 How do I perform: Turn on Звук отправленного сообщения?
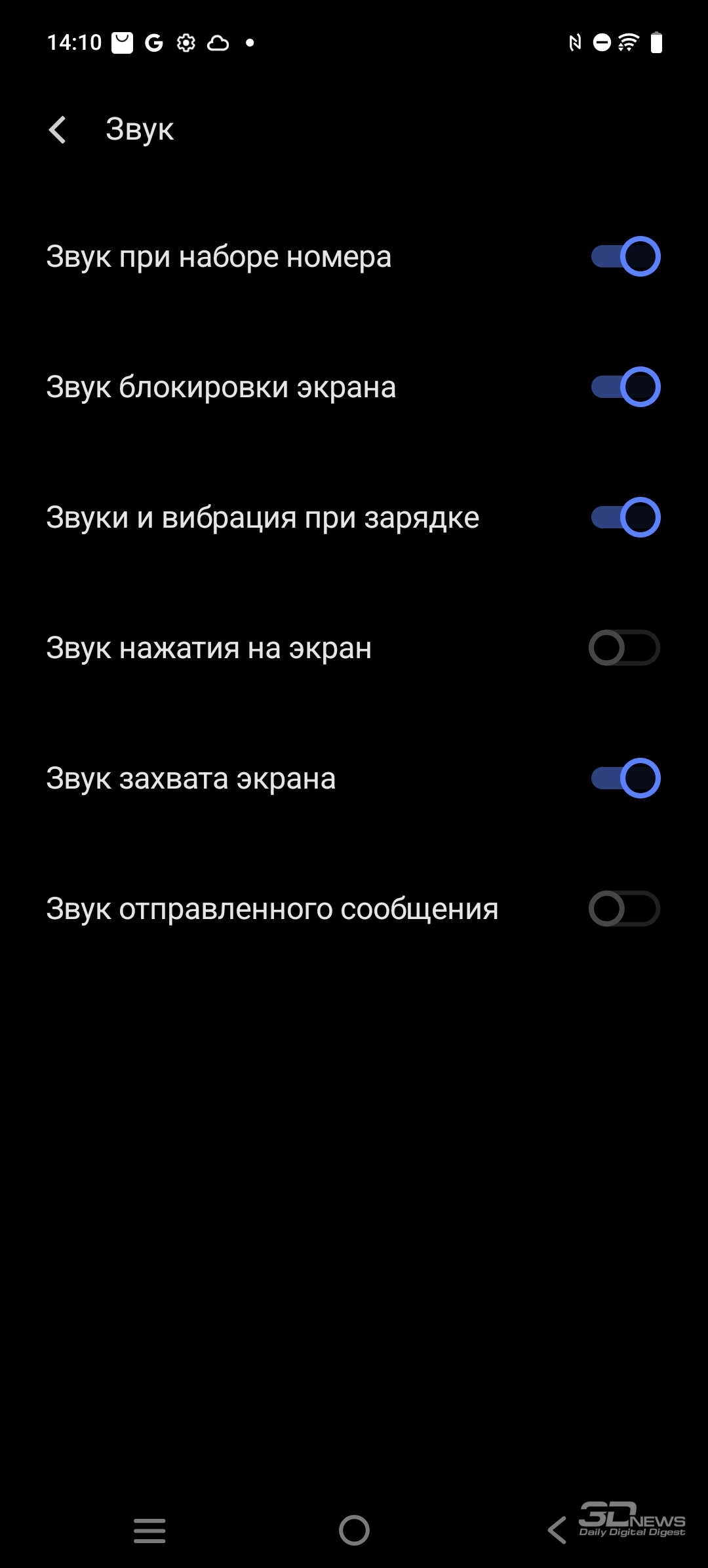tap(624, 909)
